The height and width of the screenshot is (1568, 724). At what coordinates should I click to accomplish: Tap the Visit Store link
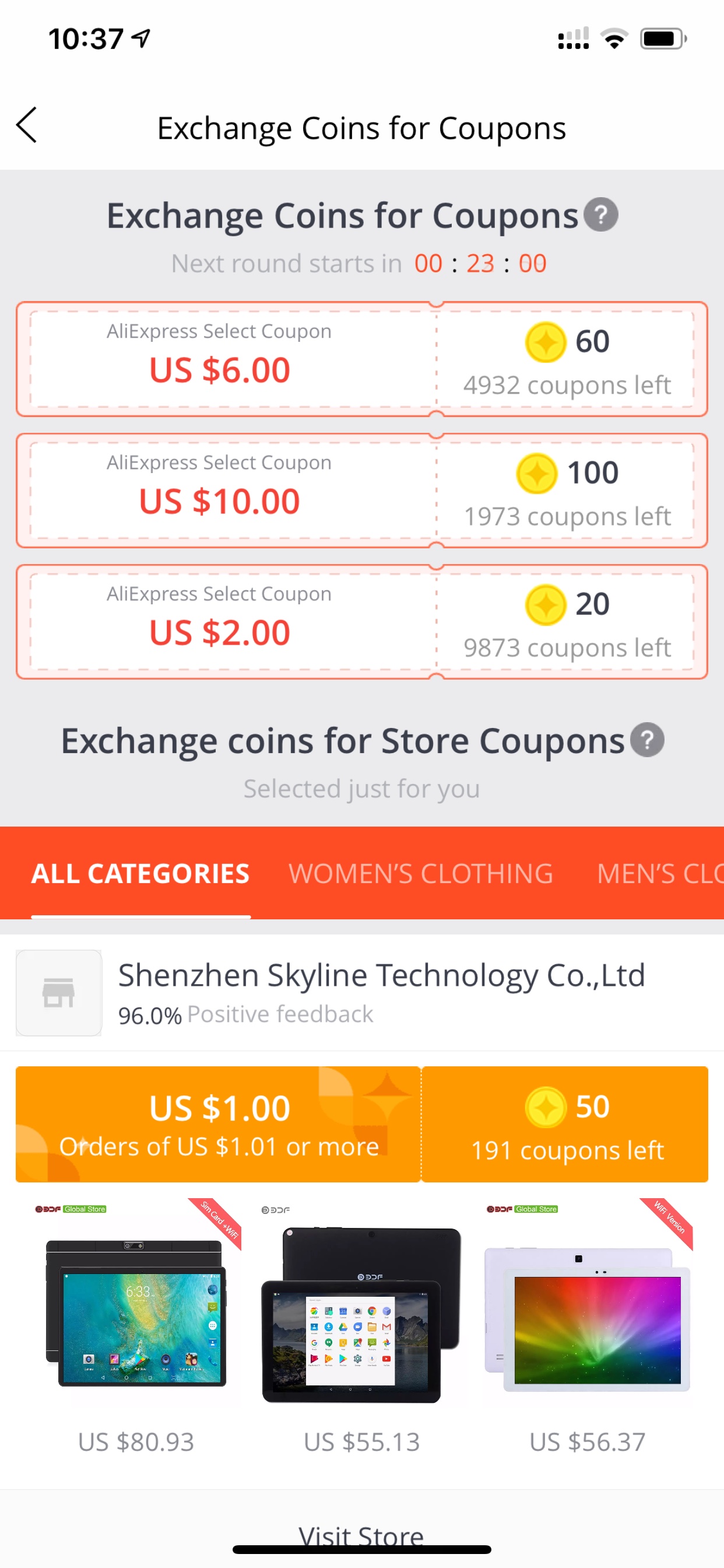click(361, 1535)
